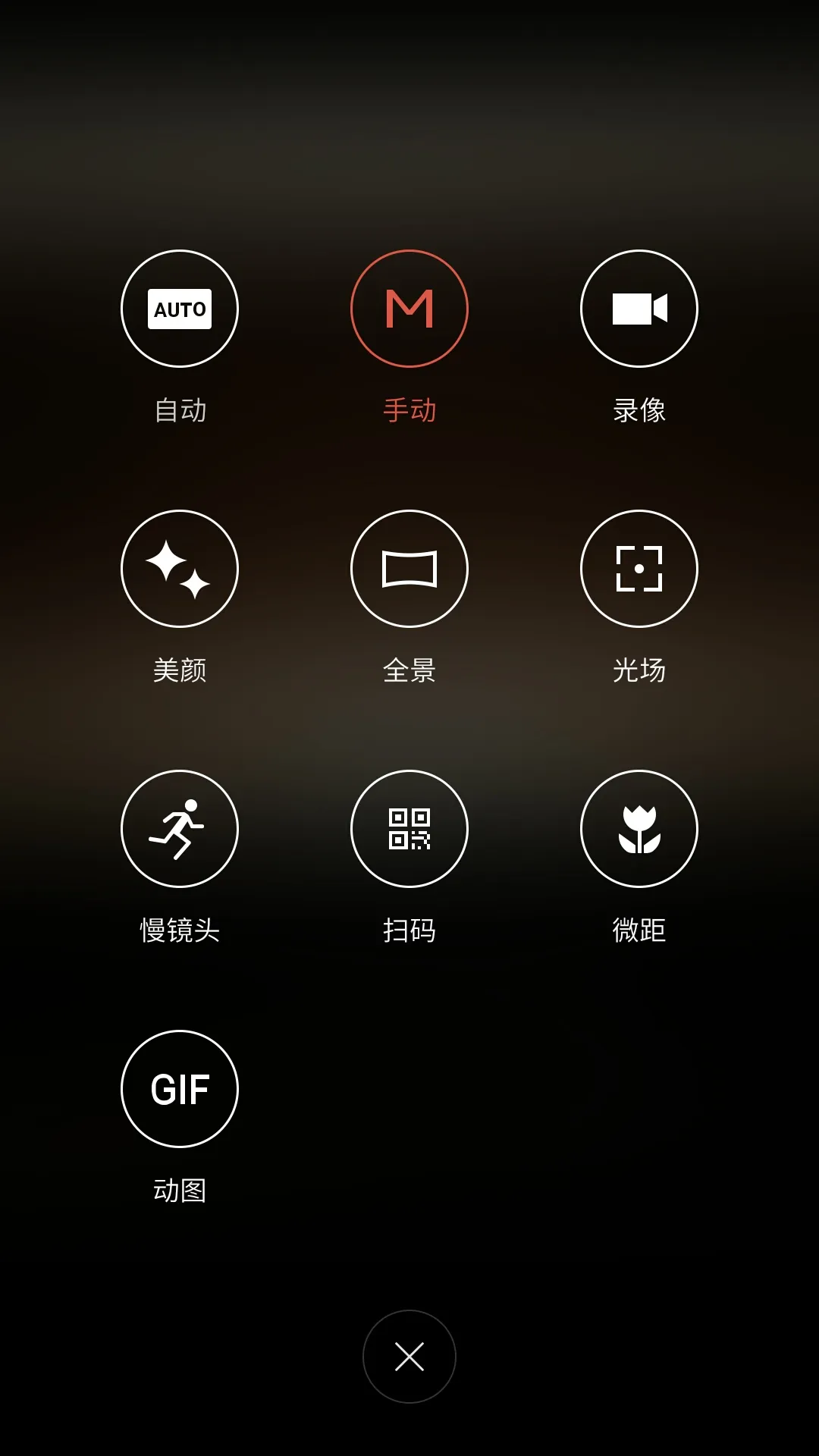This screenshot has width=819, height=1456.
Task: Switch to 录像 video recording
Action: click(639, 309)
